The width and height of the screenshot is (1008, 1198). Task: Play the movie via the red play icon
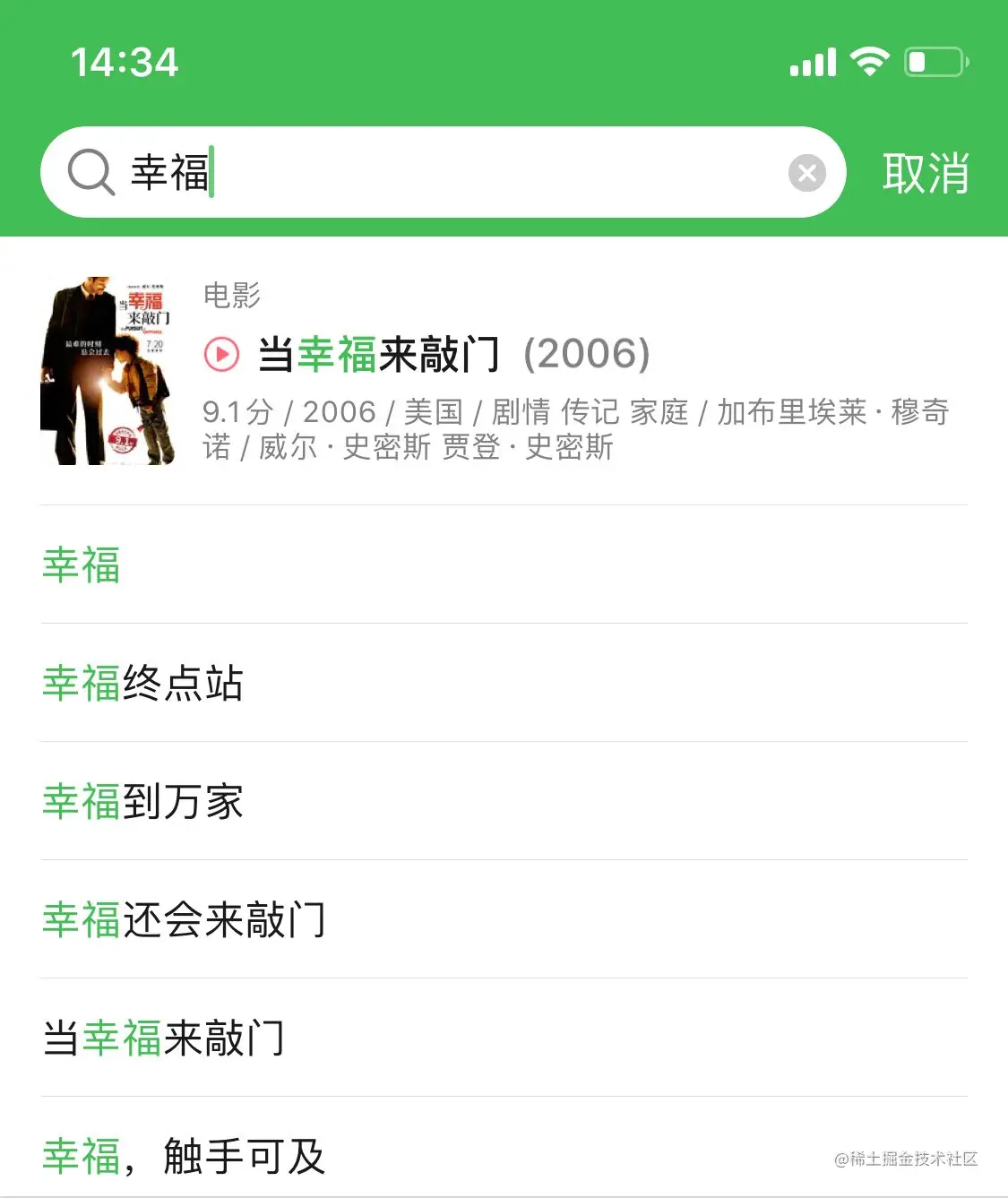[221, 355]
